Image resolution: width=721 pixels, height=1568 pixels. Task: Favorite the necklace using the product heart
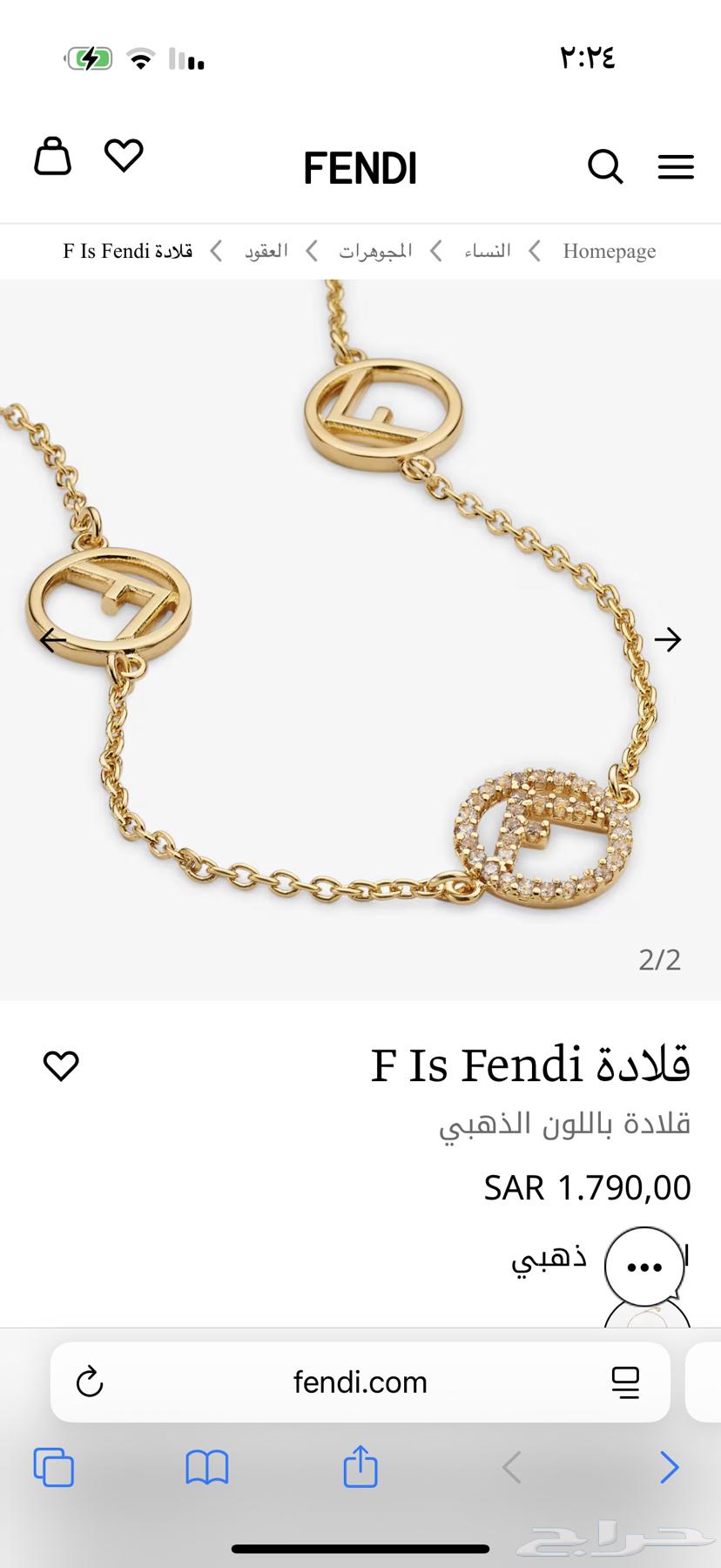(x=60, y=1064)
